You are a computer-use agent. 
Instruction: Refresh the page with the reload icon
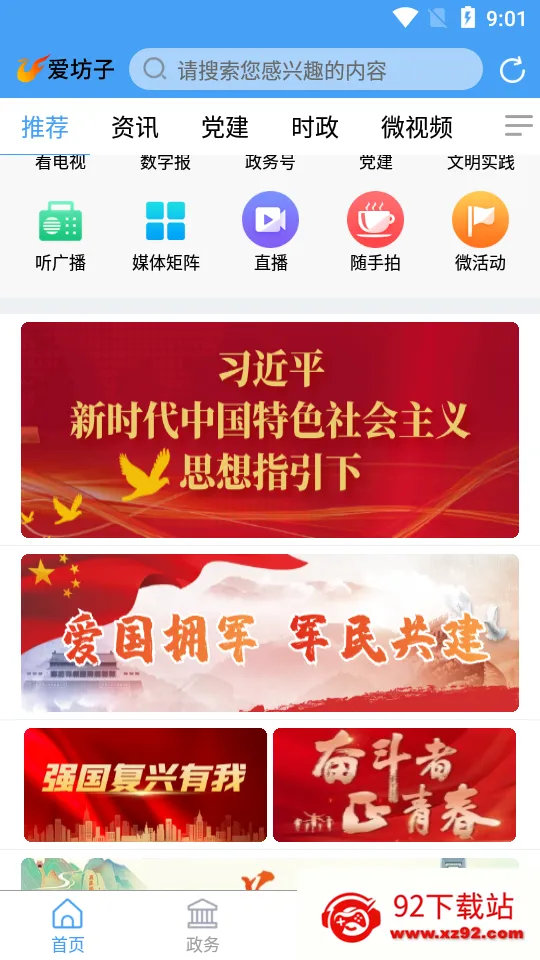(512, 70)
